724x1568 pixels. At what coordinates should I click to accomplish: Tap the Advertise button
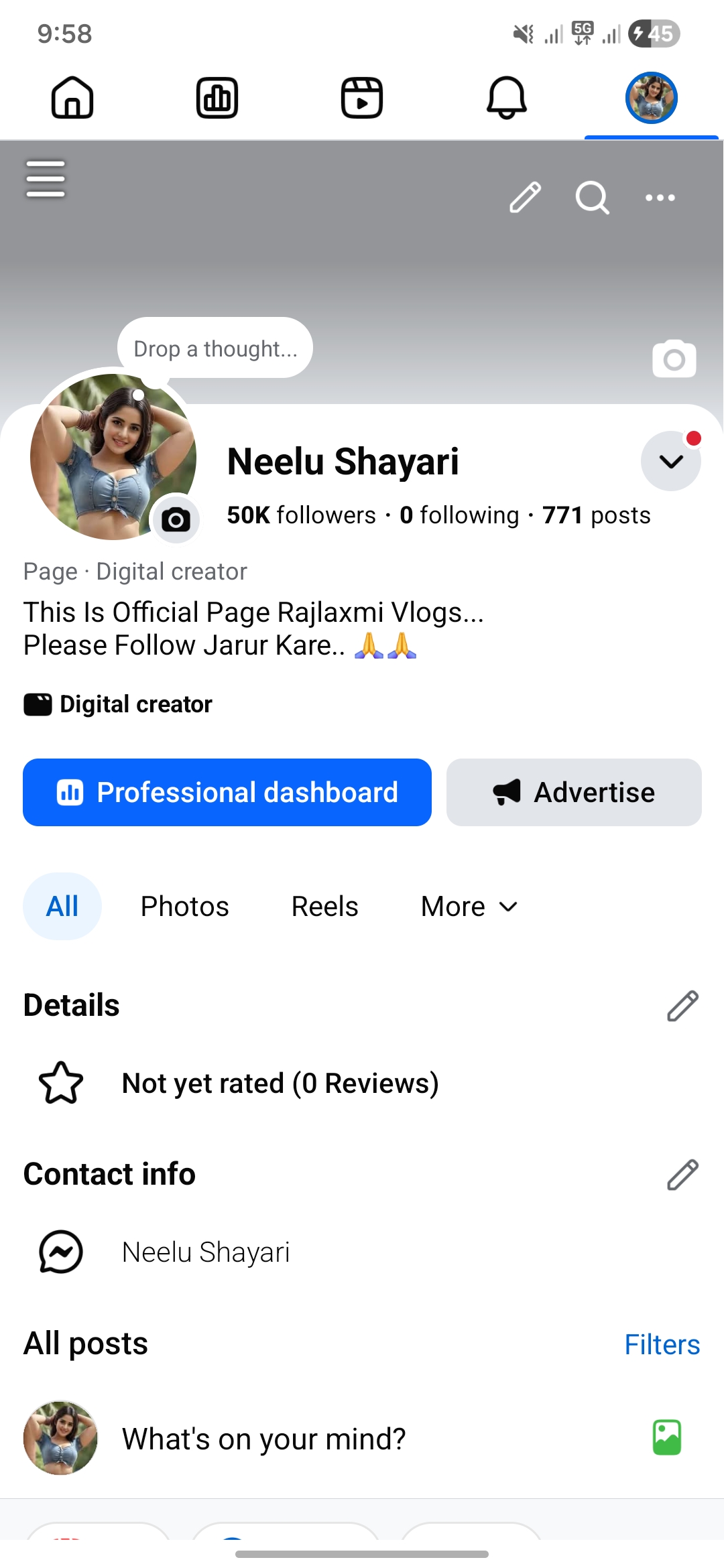coord(574,792)
